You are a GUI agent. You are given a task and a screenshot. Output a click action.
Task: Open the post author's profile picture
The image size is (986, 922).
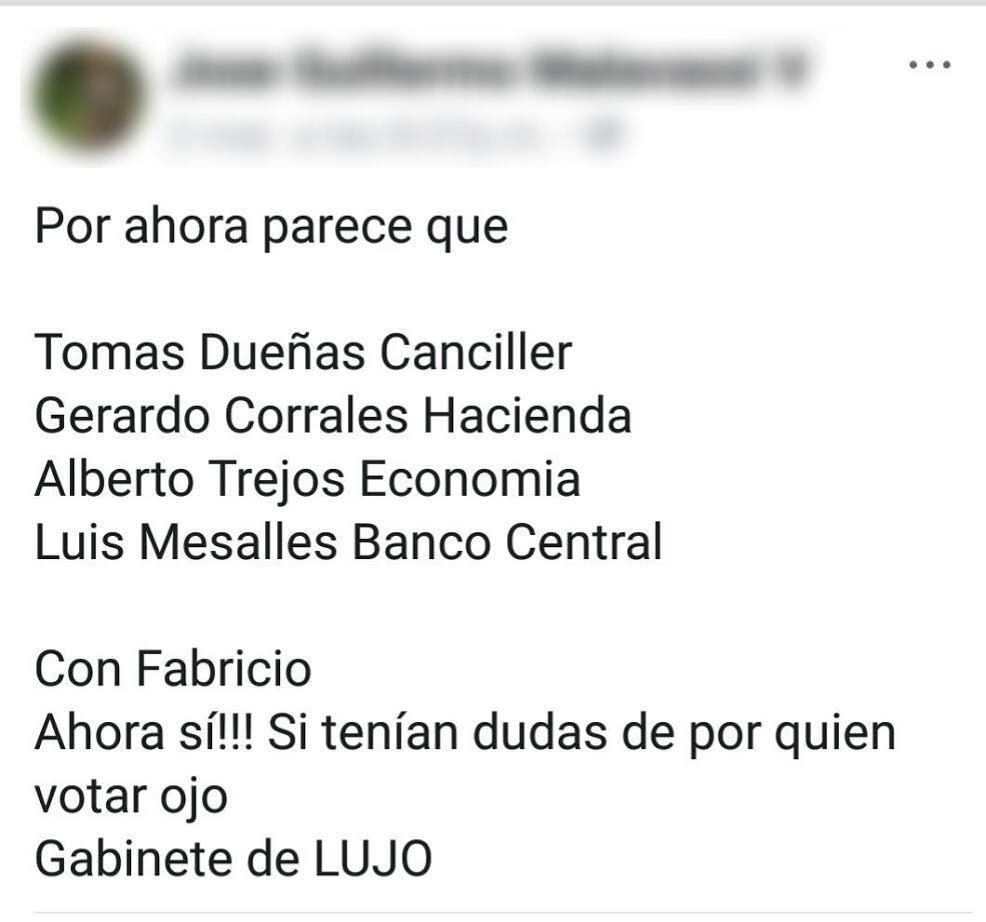click(x=89, y=97)
